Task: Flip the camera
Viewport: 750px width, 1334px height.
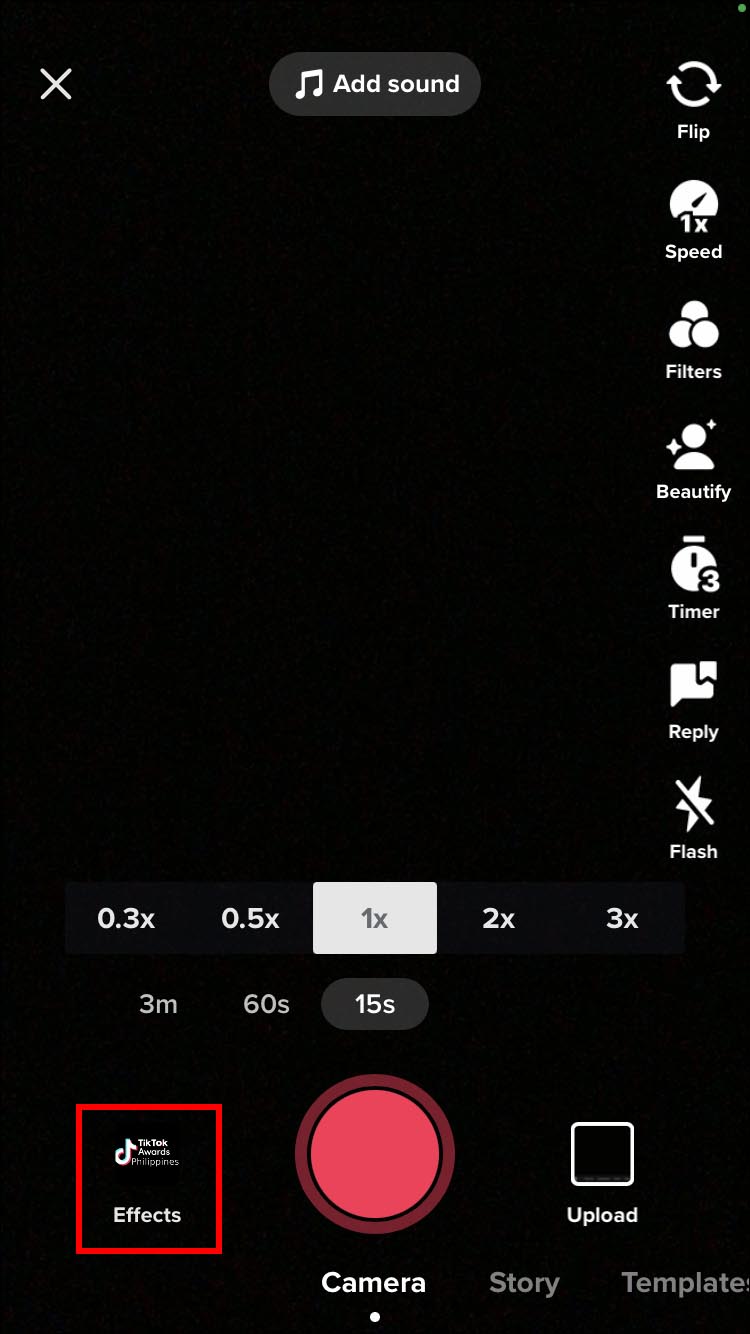Action: [x=693, y=100]
